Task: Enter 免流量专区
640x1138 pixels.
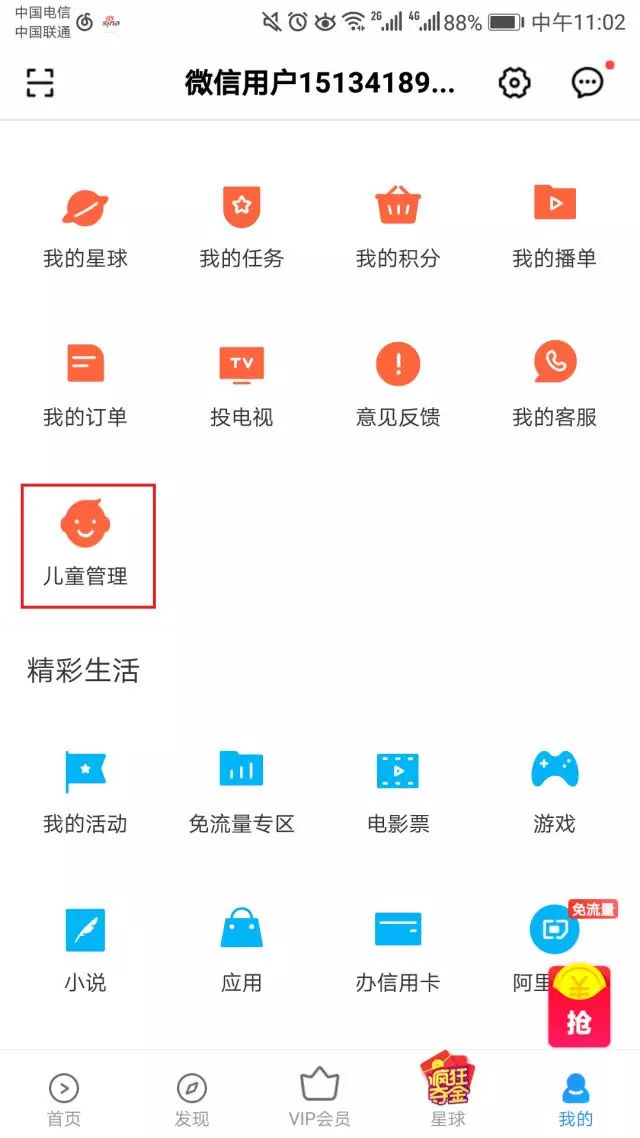Action: click(x=241, y=790)
